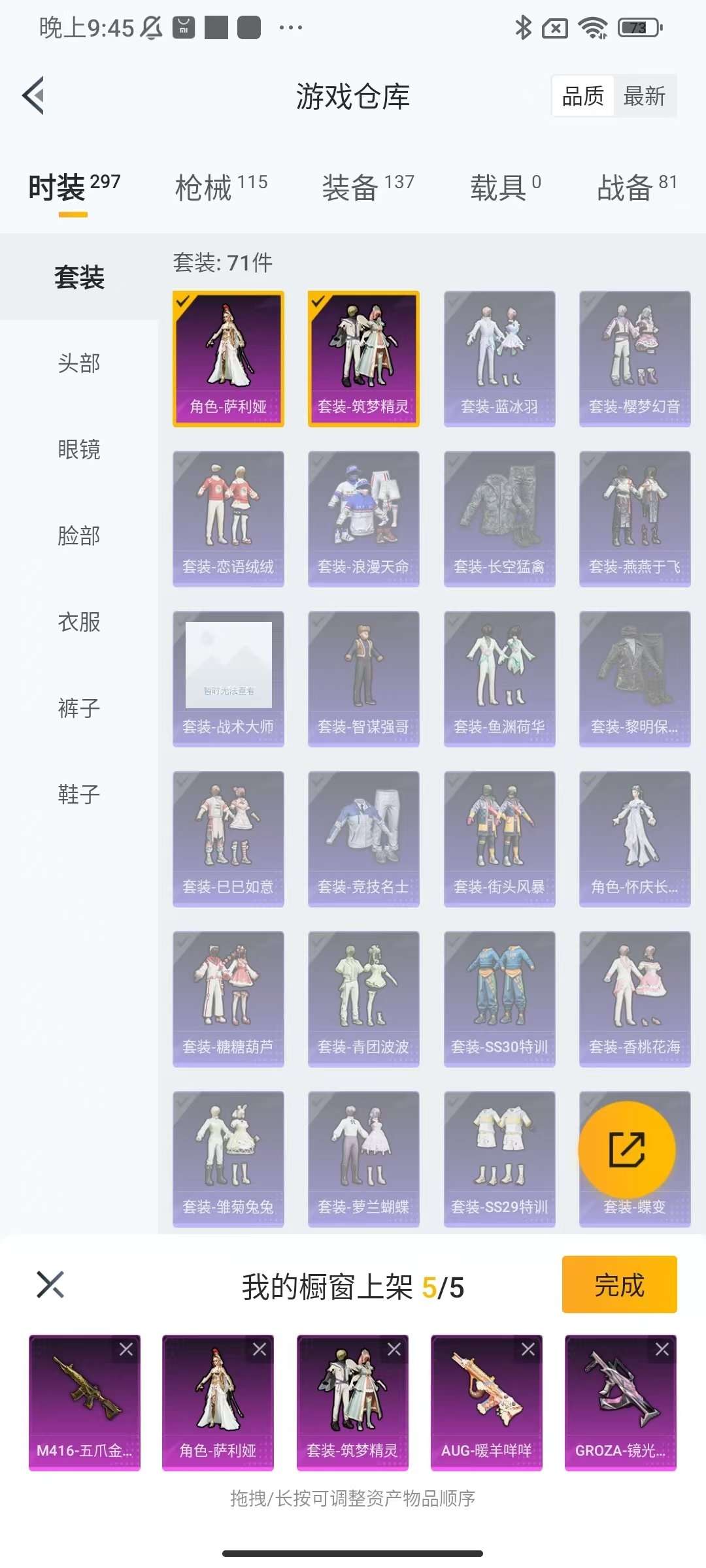Open the 载具 tab
The image size is (706, 1568).
coord(505,188)
